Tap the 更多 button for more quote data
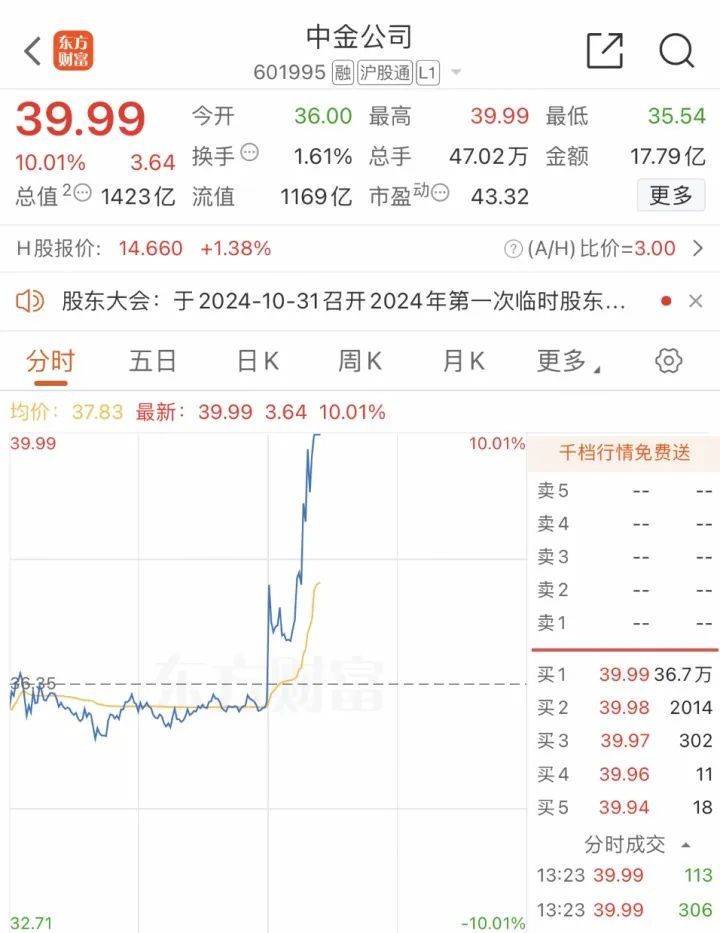720x933 pixels. point(670,195)
